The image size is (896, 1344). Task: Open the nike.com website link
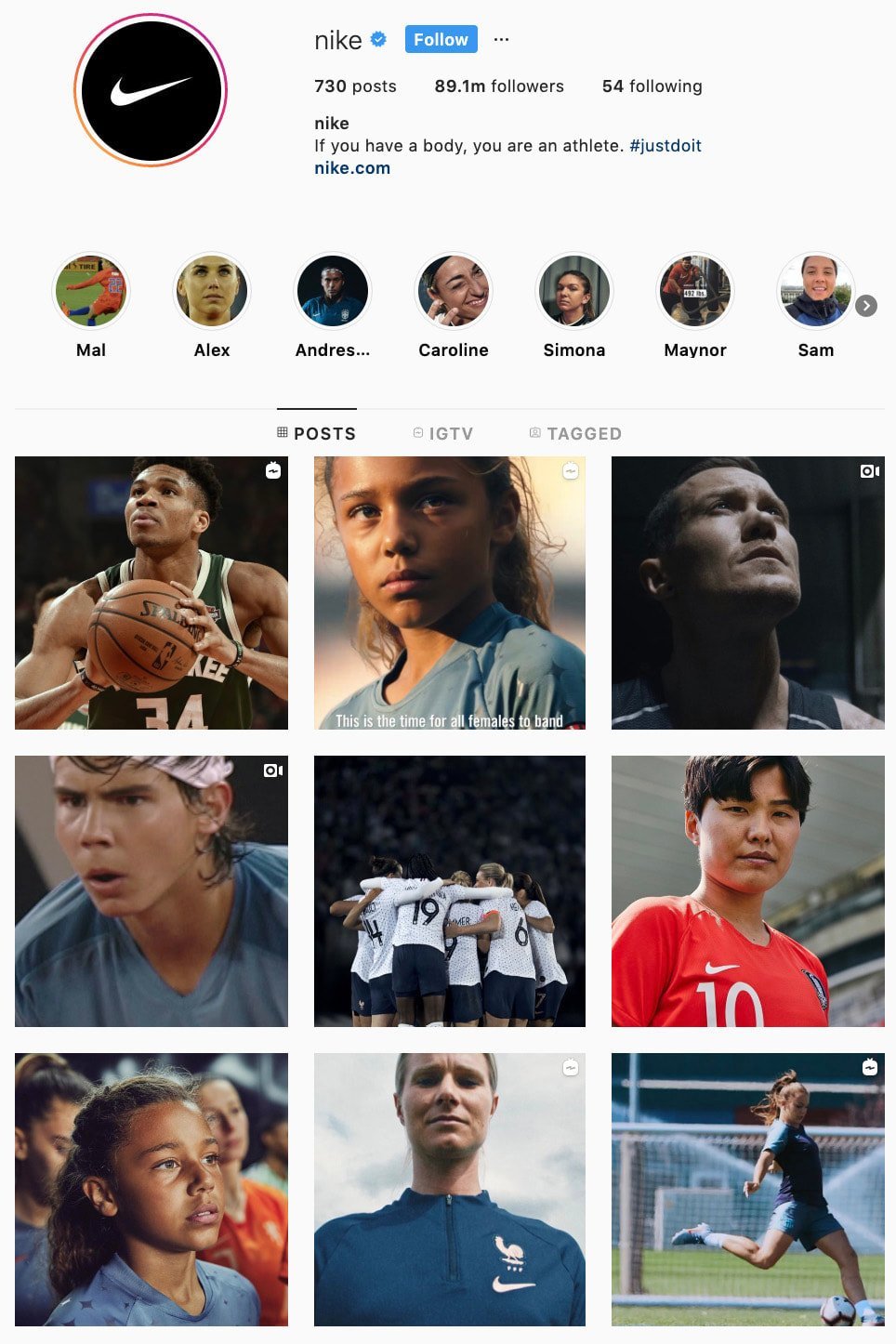pyautogui.click(x=352, y=168)
